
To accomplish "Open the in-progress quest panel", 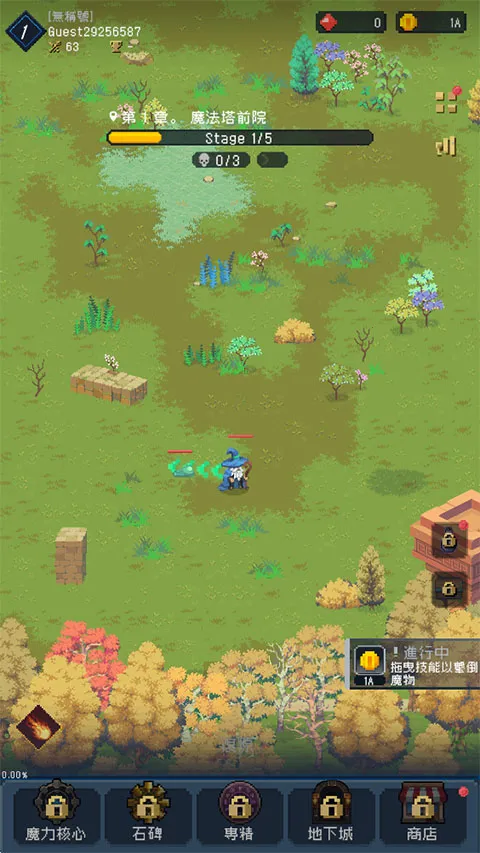I will [x=413, y=664].
